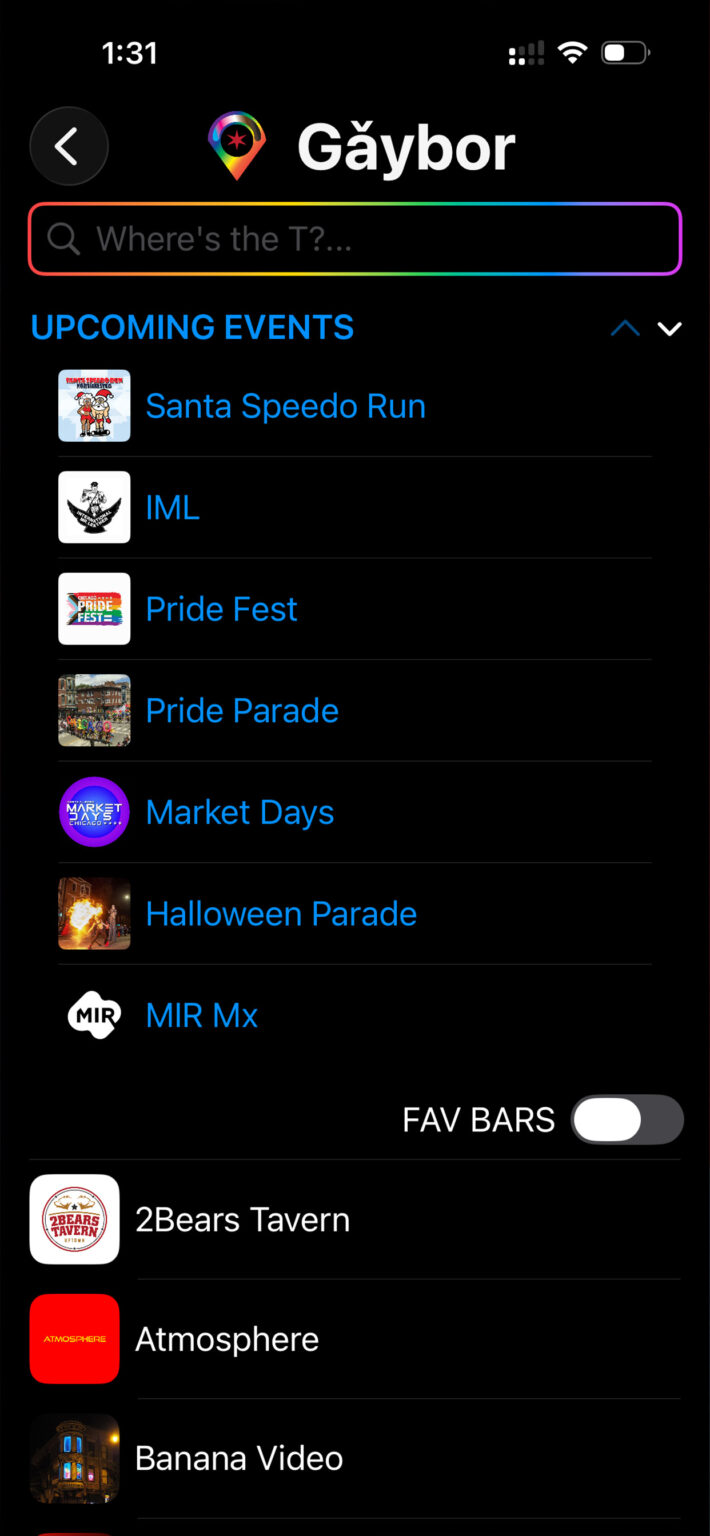
Task: Open 2Bears Tavern bar listing
Action: pyautogui.click(x=242, y=1220)
